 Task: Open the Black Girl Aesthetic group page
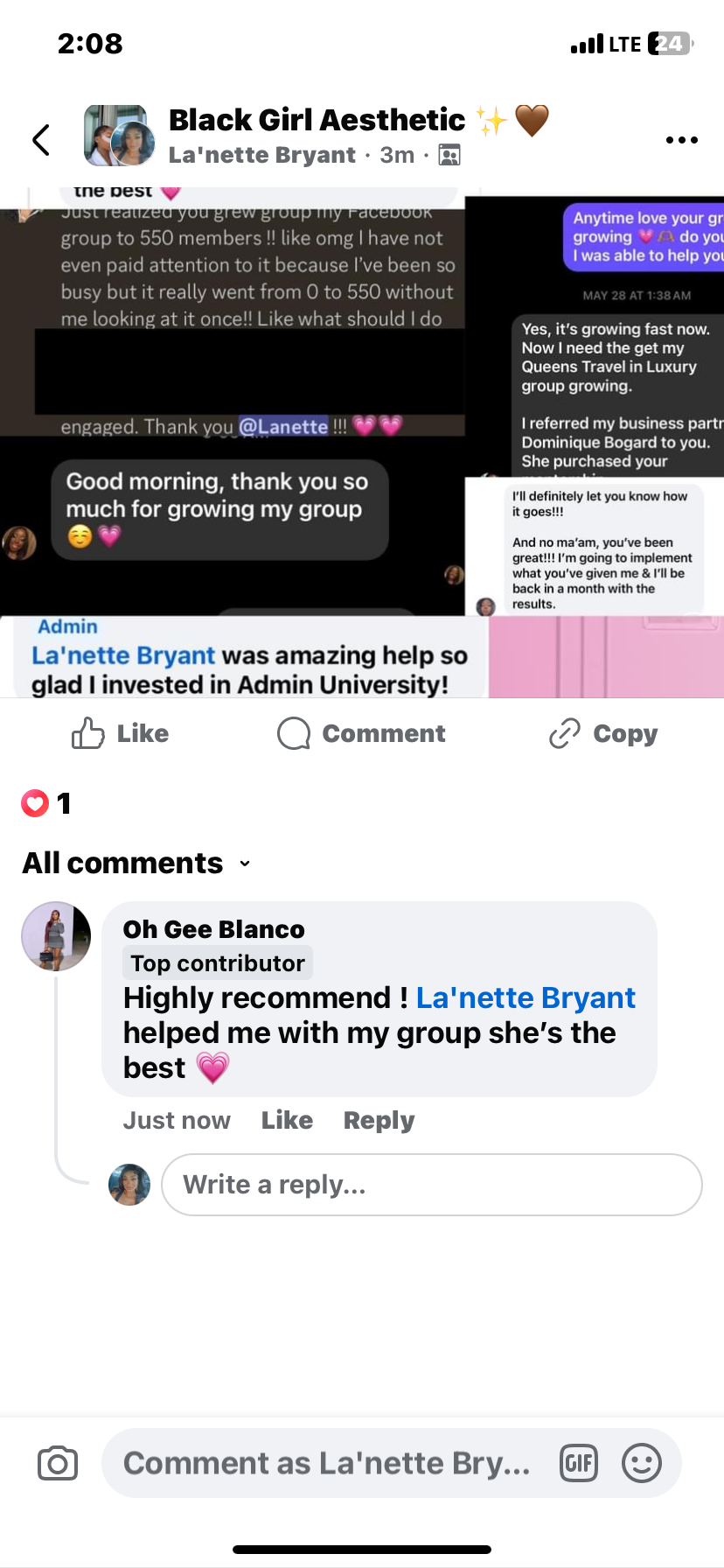[317, 120]
